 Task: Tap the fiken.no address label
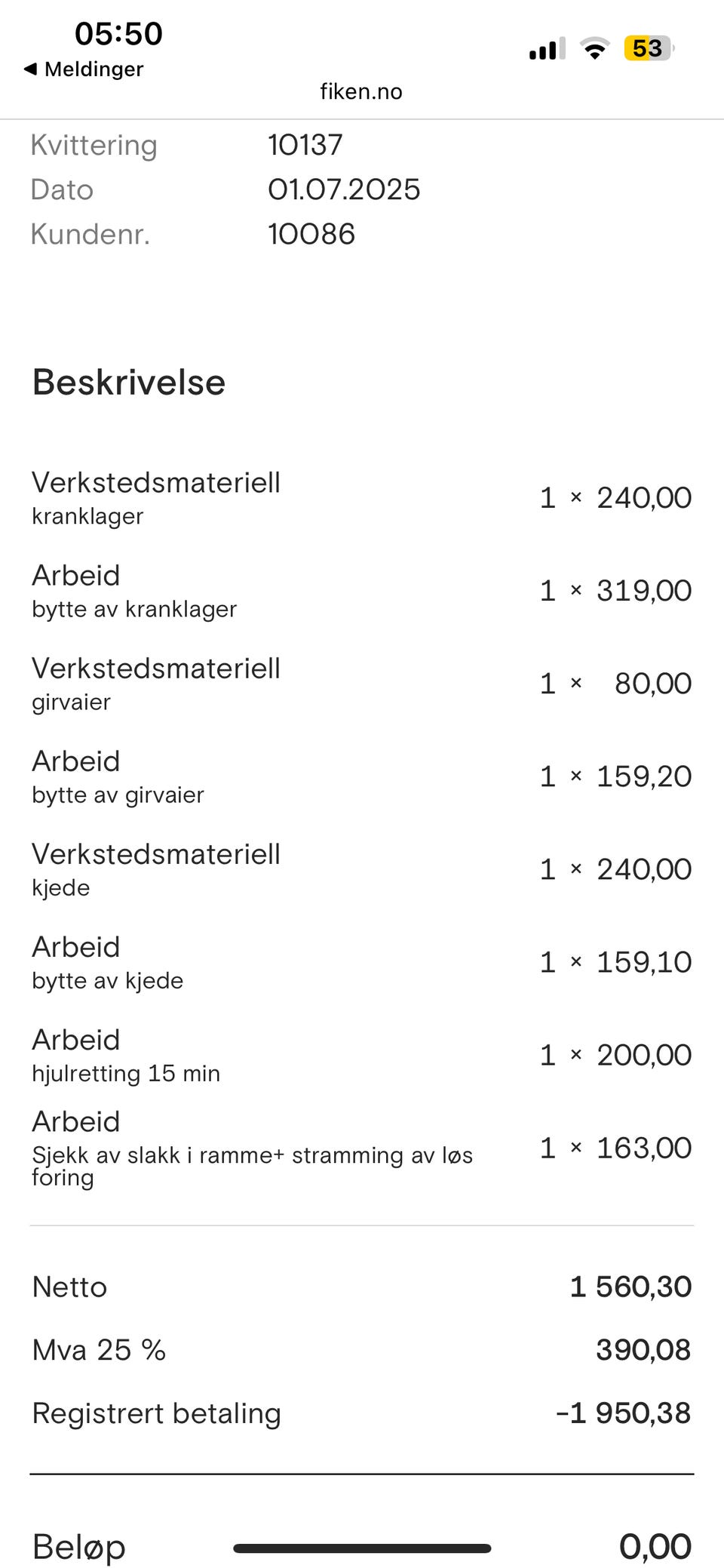coord(361,91)
